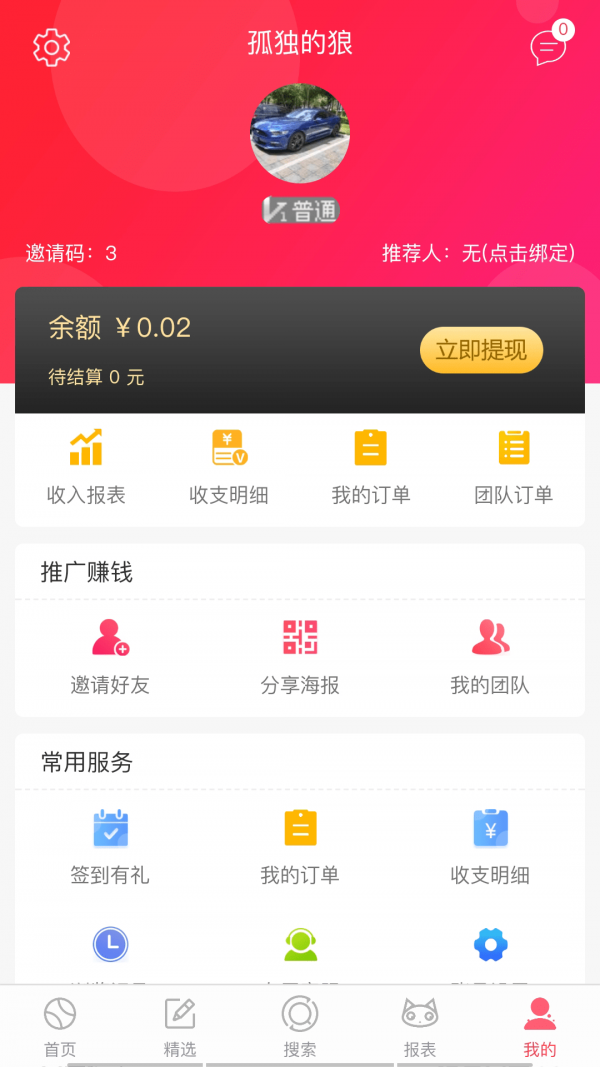Open 签到有礼 check-in rewards
Image resolution: width=600 pixels, height=1067 pixels.
click(110, 846)
